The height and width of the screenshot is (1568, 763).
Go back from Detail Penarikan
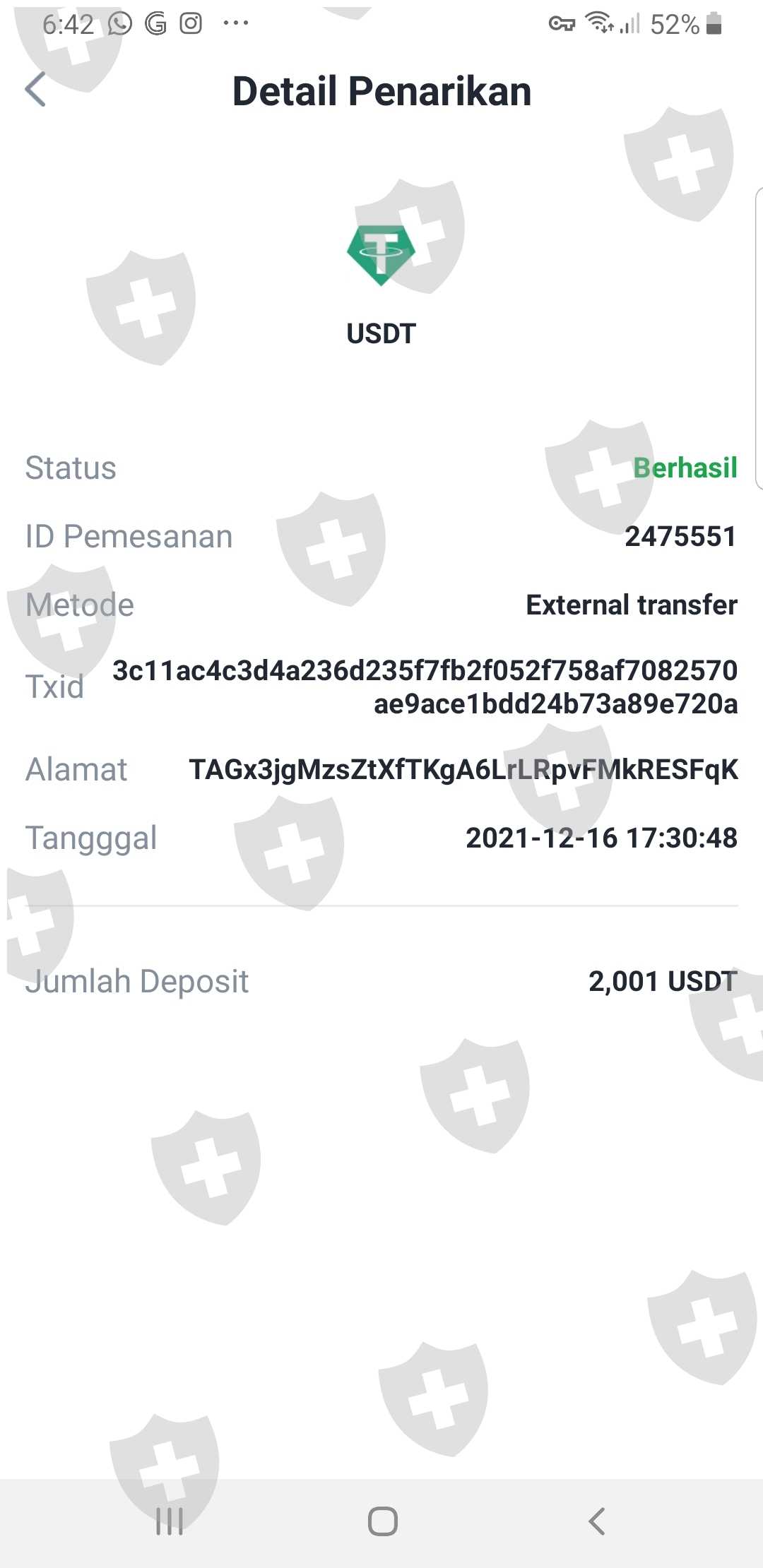click(x=35, y=90)
